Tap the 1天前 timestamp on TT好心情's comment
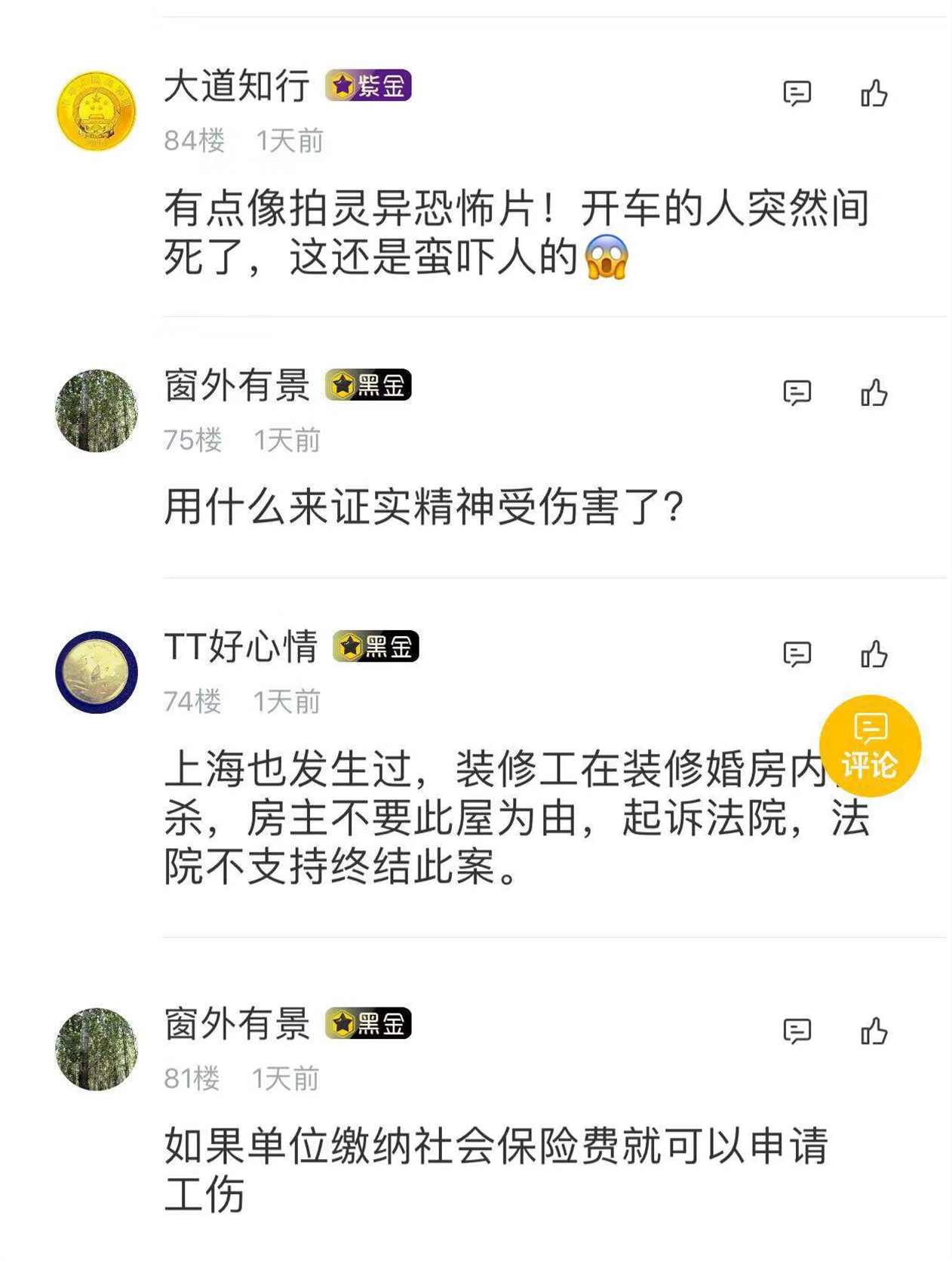The height and width of the screenshot is (1261, 952). 287,700
